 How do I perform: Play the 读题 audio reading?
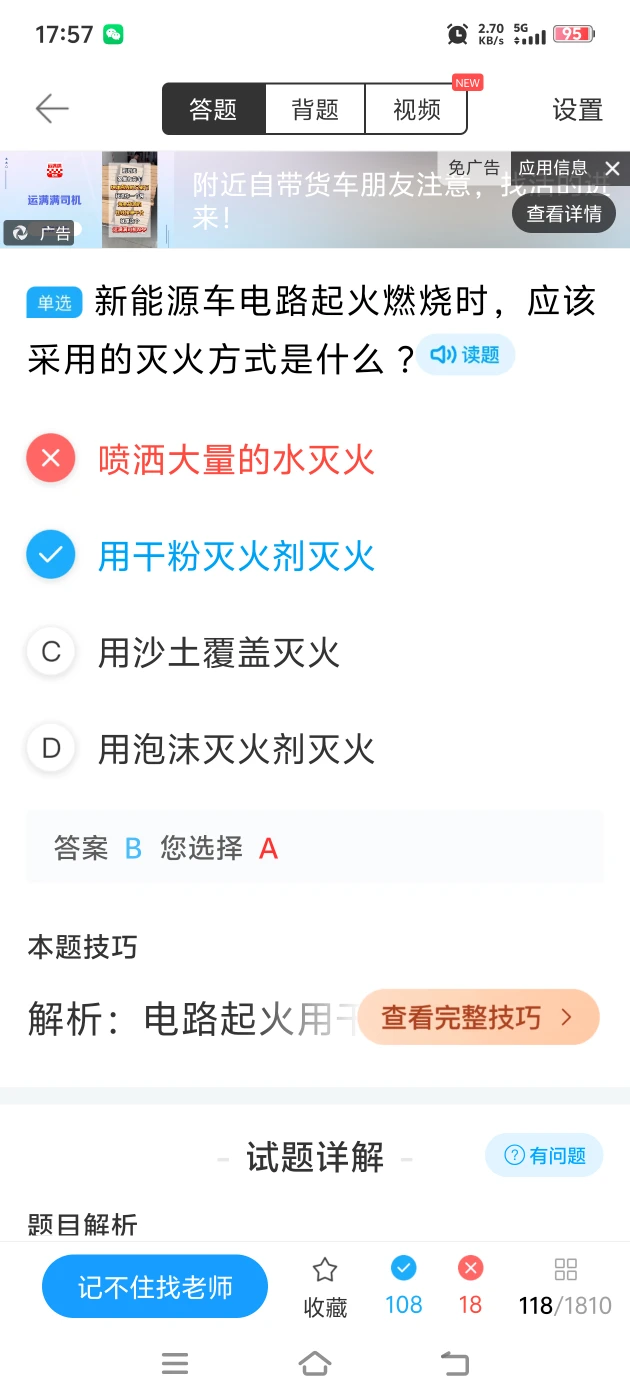pyautogui.click(x=465, y=355)
